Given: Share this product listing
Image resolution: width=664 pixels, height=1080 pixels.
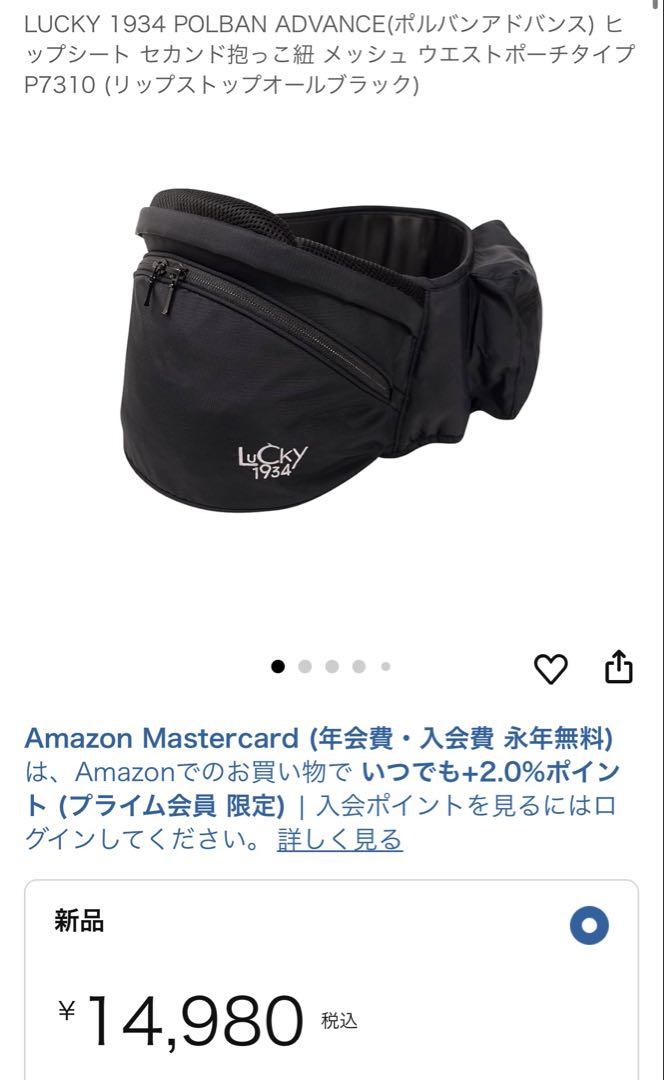Looking at the screenshot, I should click(619, 666).
